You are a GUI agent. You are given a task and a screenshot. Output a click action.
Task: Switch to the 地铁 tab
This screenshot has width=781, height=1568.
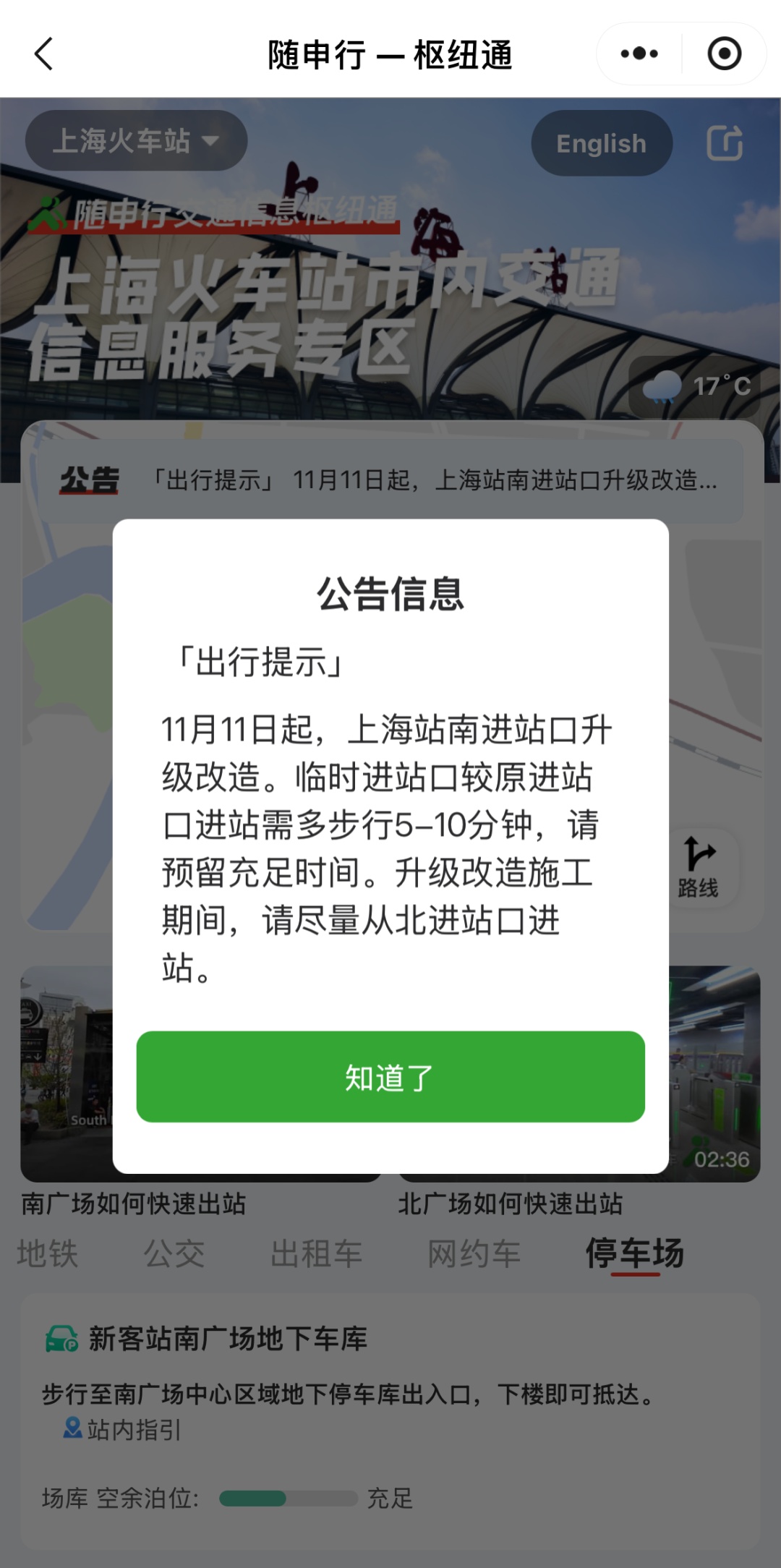[48, 1253]
